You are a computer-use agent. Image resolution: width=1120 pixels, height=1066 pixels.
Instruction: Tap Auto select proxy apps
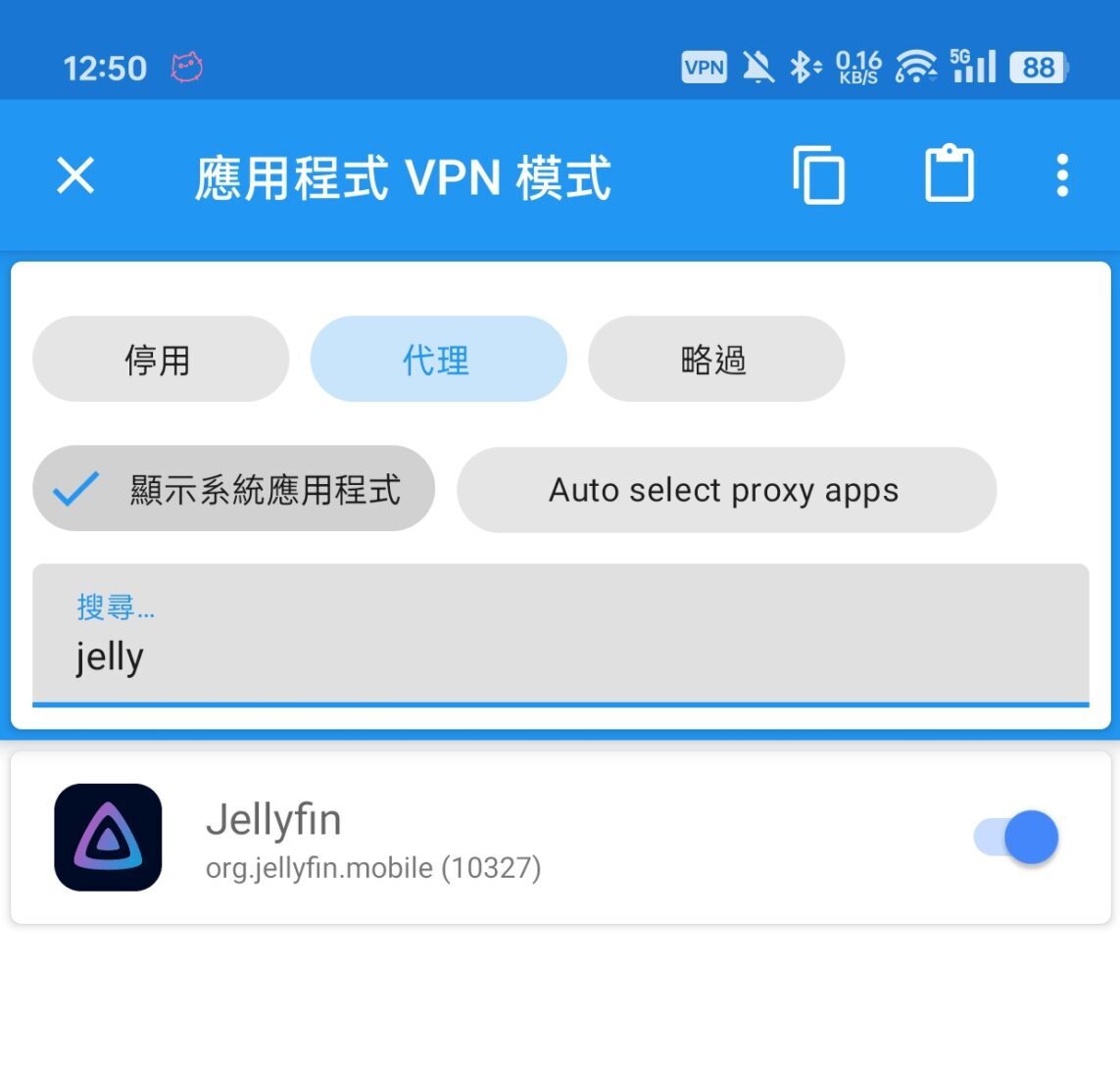726,490
